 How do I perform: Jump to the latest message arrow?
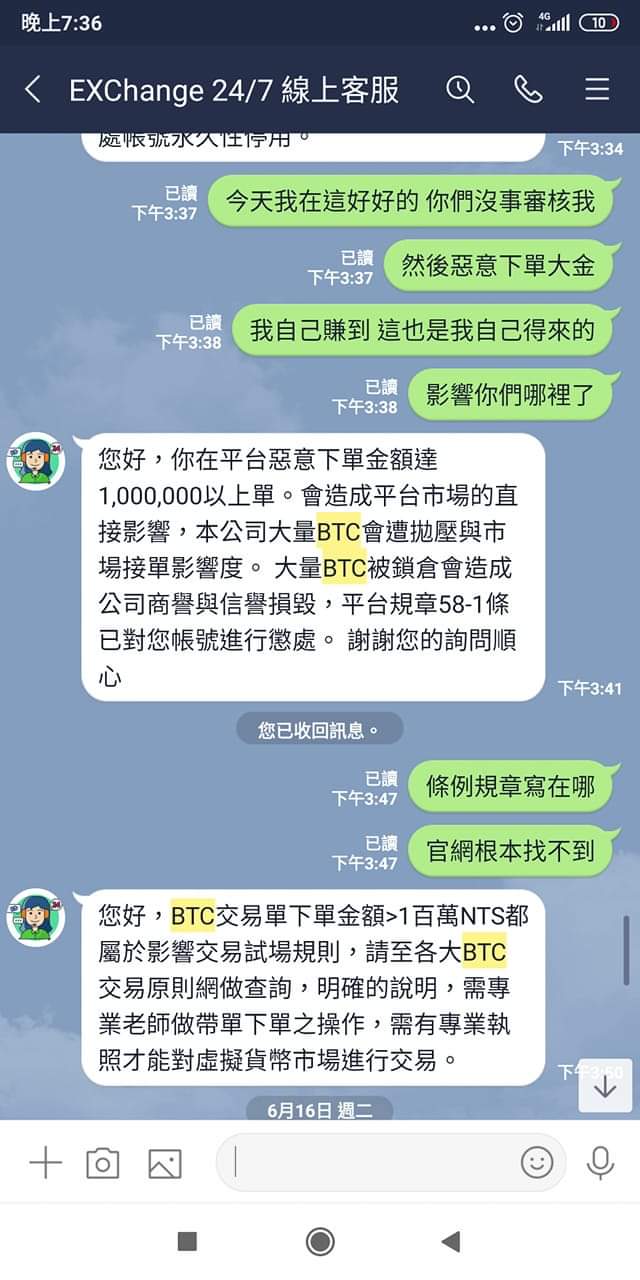coord(605,1087)
